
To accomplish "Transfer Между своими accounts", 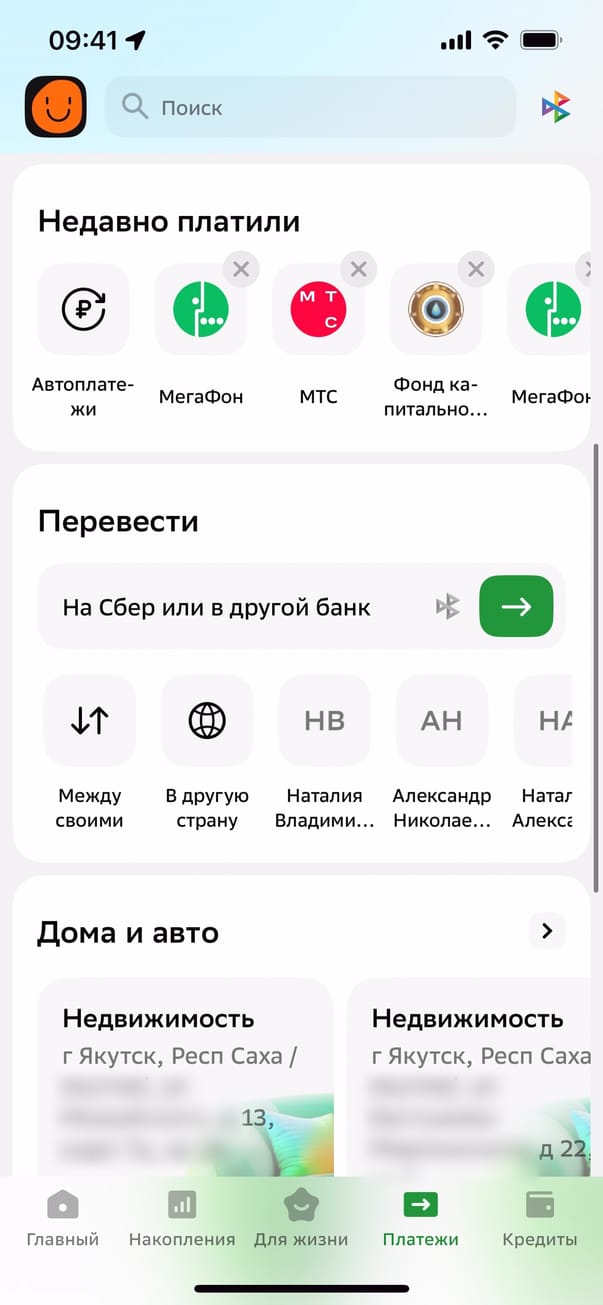I will (90, 720).
